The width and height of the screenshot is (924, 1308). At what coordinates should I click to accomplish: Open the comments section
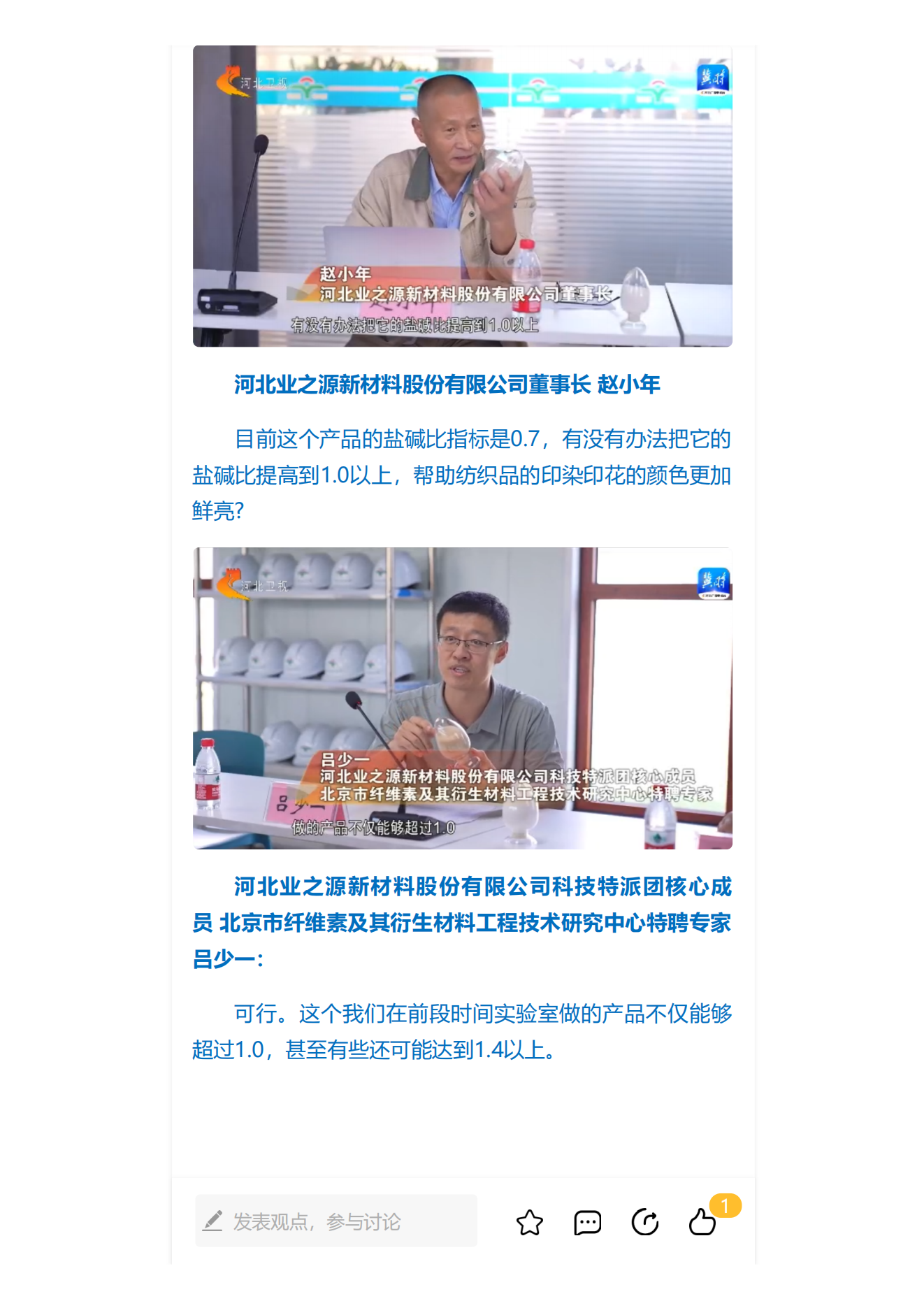587,1222
